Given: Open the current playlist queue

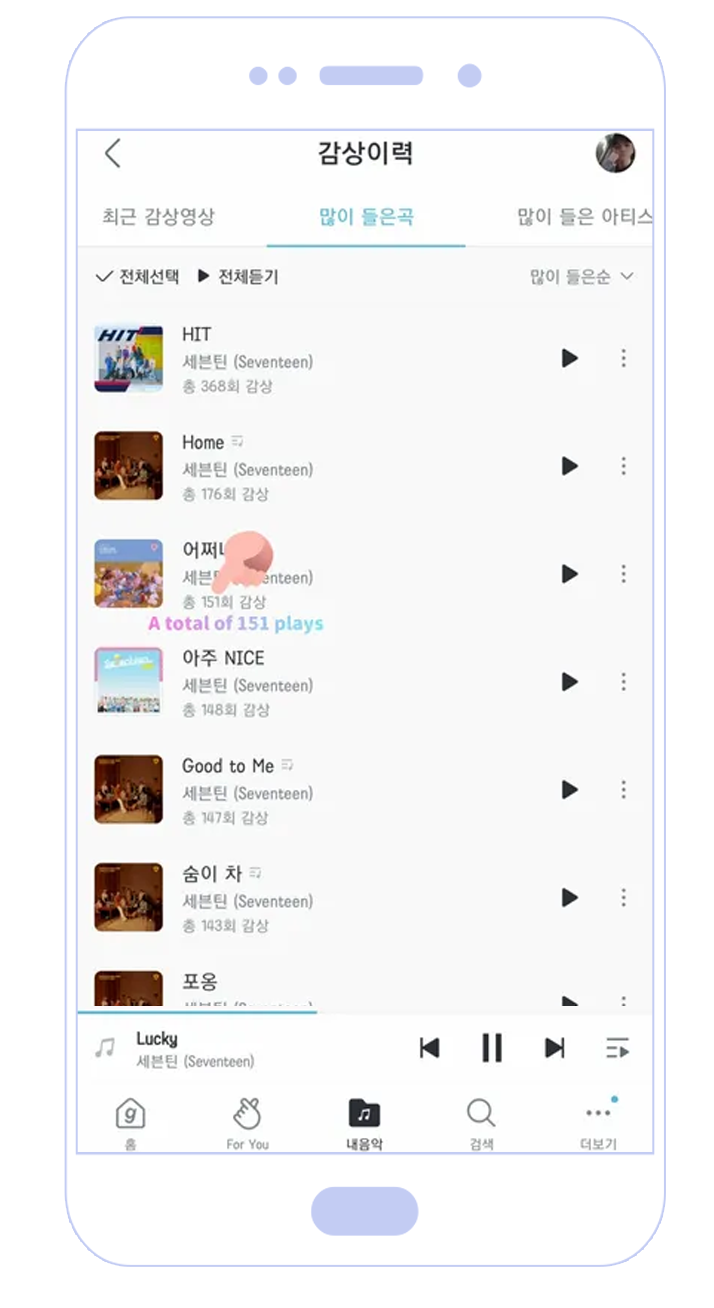Looking at the screenshot, I should click(x=617, y=1048).
